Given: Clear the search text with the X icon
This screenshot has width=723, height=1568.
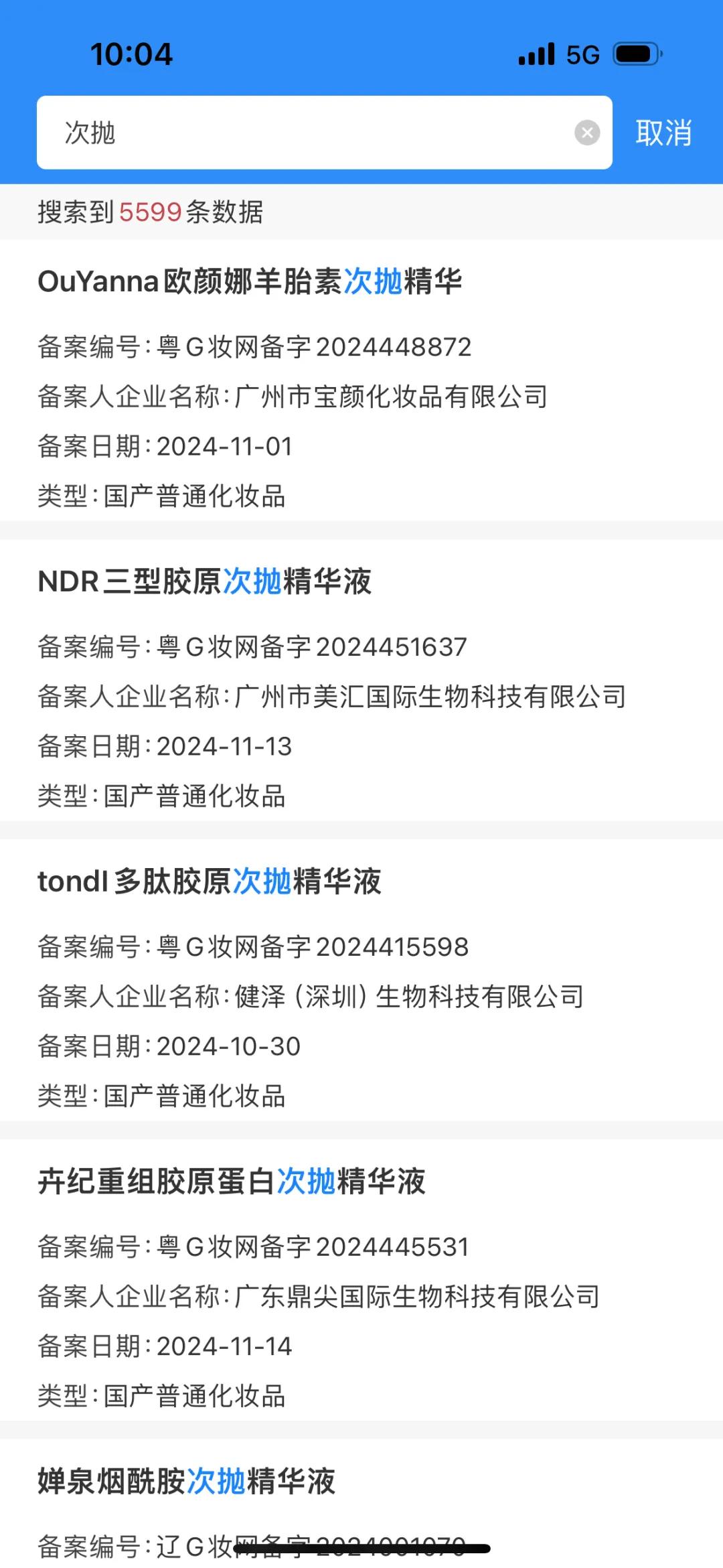Looking at the screenshot, I should pos(587,133).
